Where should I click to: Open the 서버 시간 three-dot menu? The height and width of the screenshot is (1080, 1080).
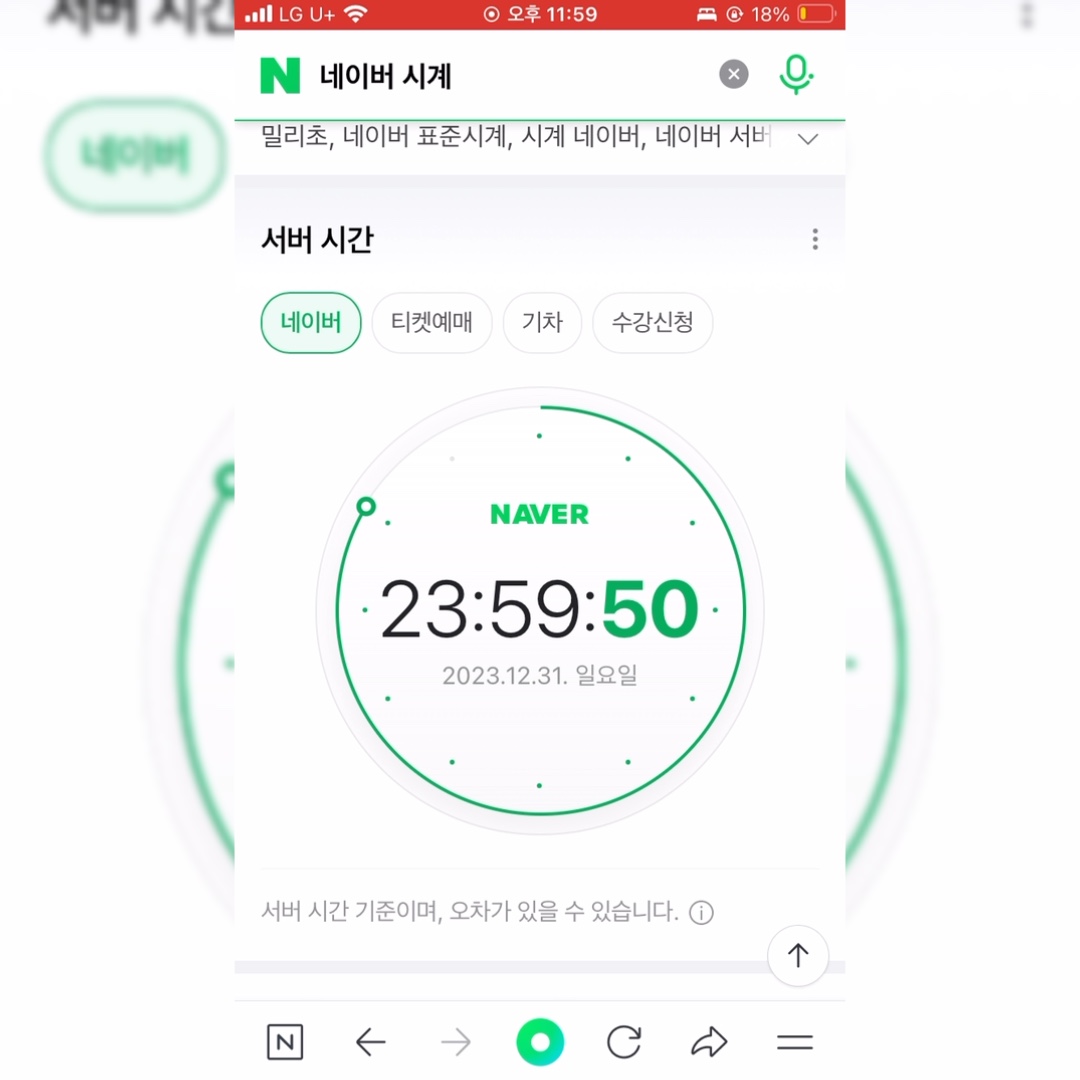click(815, 239)
